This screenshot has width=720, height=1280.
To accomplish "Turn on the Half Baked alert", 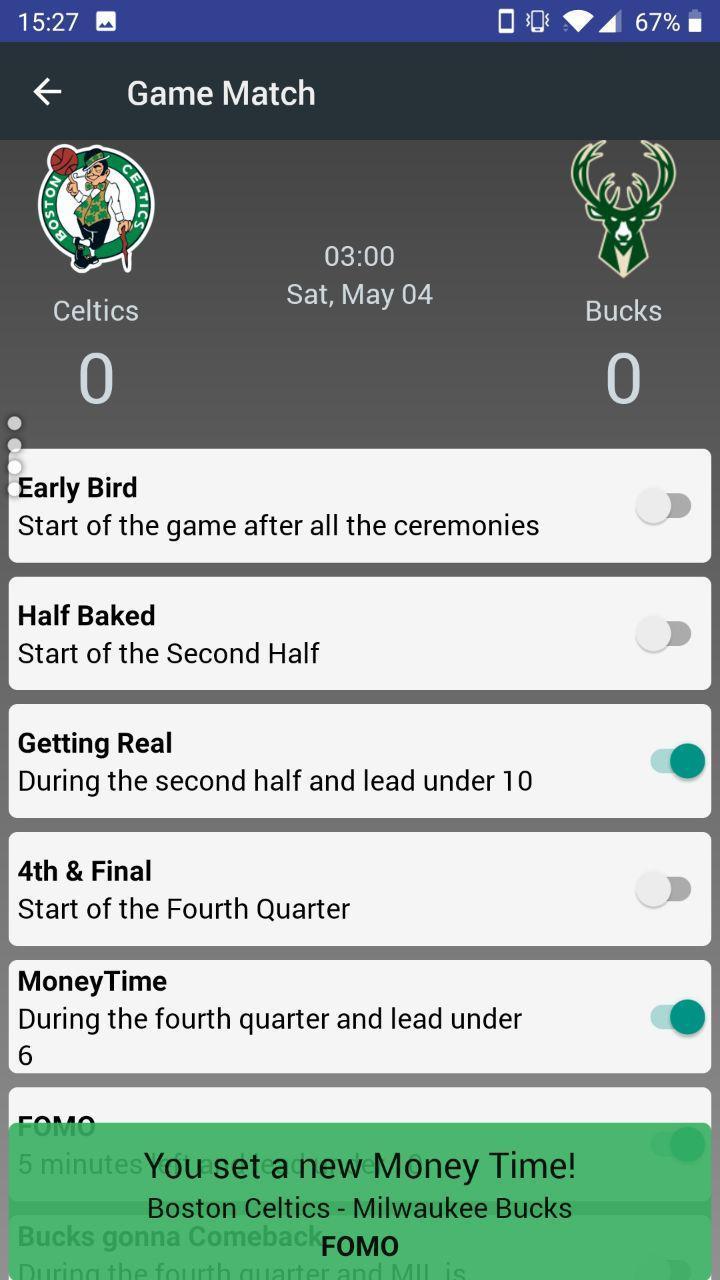I will pos(665,634).
